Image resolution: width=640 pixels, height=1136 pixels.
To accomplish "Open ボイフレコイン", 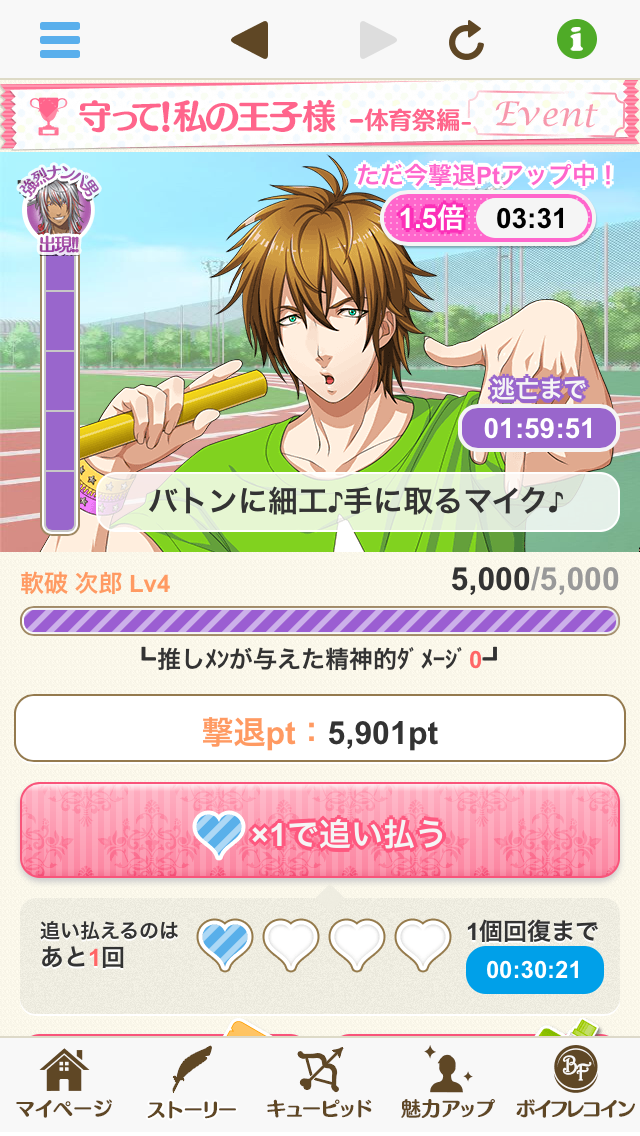I will pos(575,1085).
